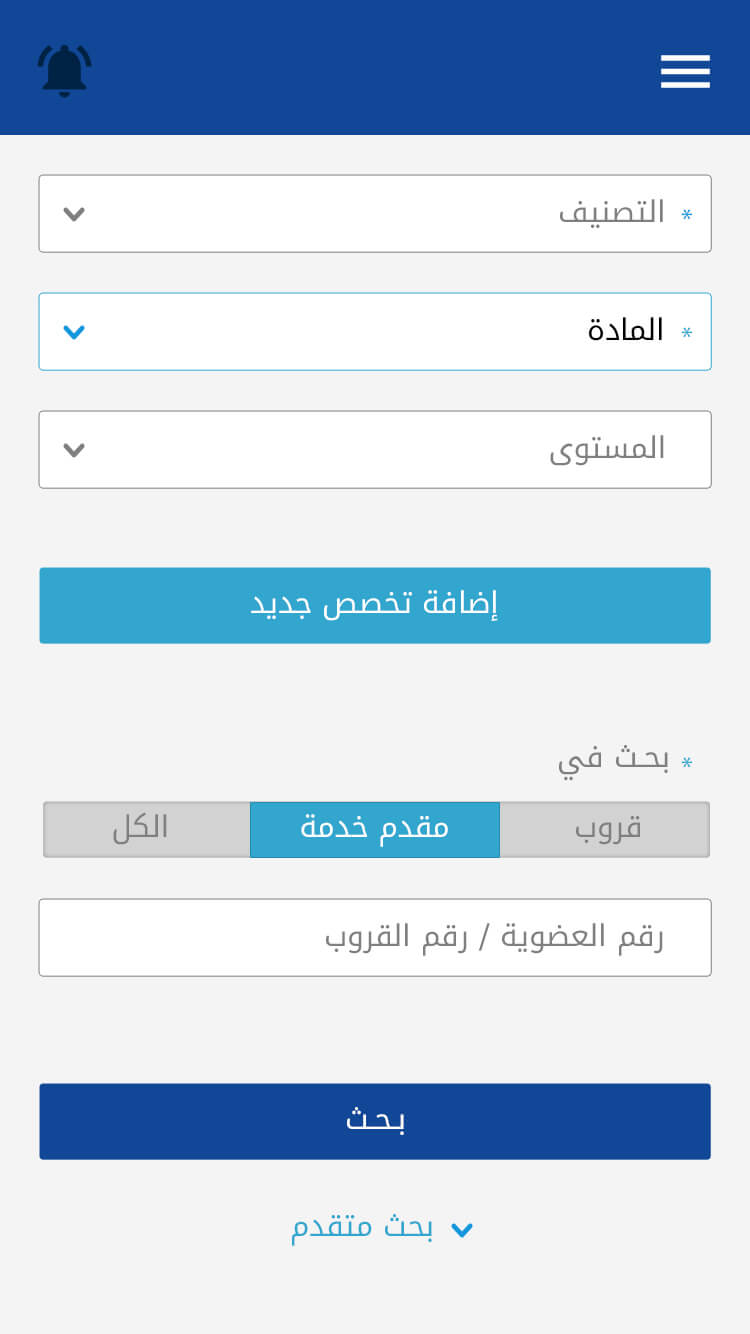Expand the التصنيف dropdown
Image resolution: width=750 pixels, height=1334 pixels.
point(375,214)
